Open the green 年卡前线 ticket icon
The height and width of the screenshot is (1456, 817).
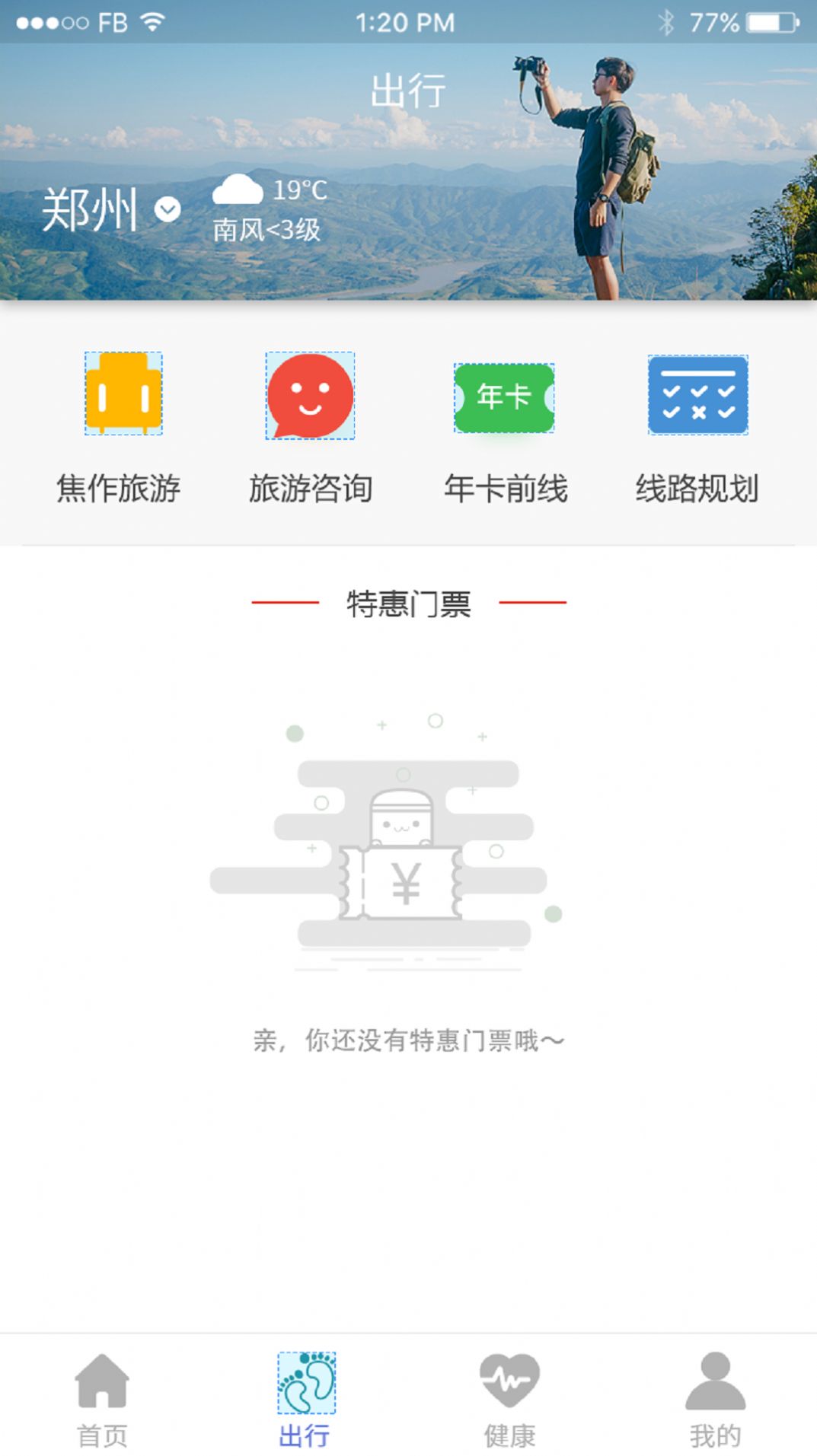pyautogui.click(x=503, y=398)
